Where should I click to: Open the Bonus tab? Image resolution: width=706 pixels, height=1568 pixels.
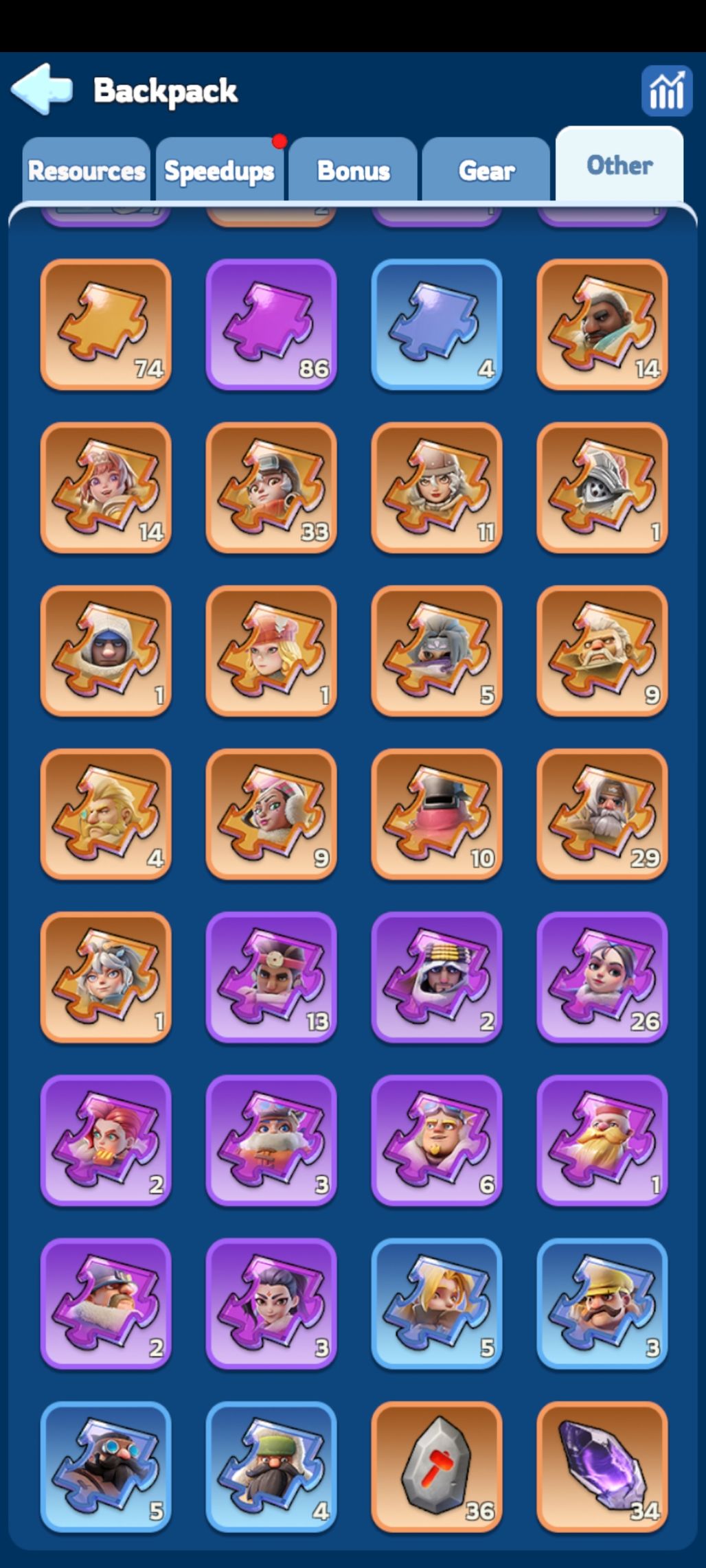point(353,170)
